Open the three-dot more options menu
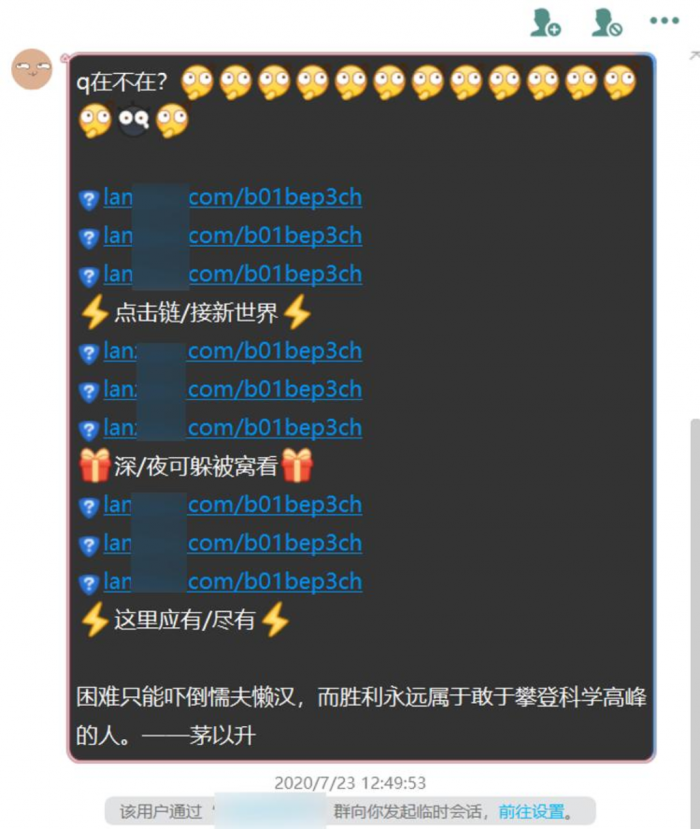This screenshot has height=829, width=700. coord(664,20)
